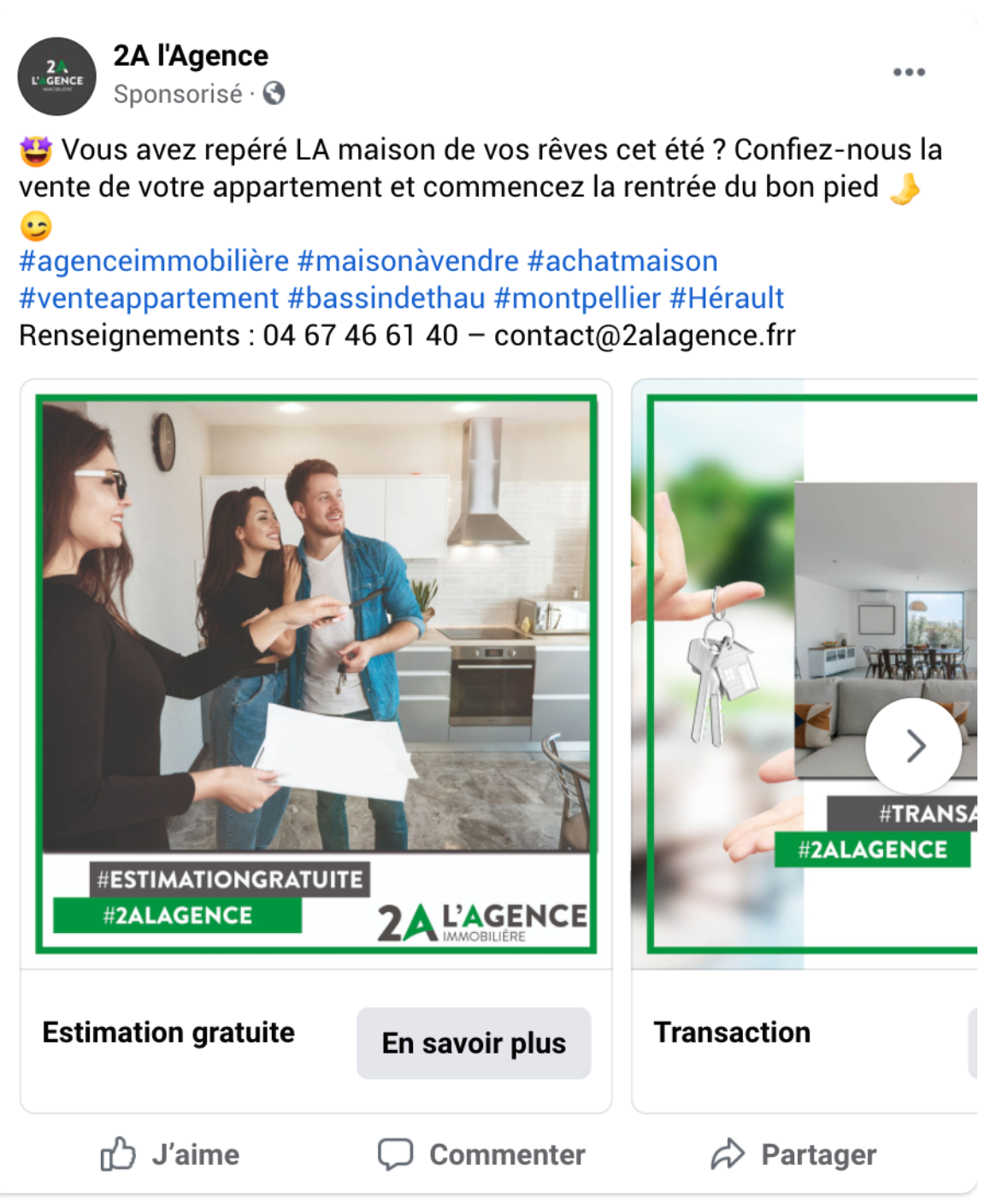The height and width of the screenshot is (1204, 1008).
Task: View posts tagged #bassindethau
Action: (386, 298)
